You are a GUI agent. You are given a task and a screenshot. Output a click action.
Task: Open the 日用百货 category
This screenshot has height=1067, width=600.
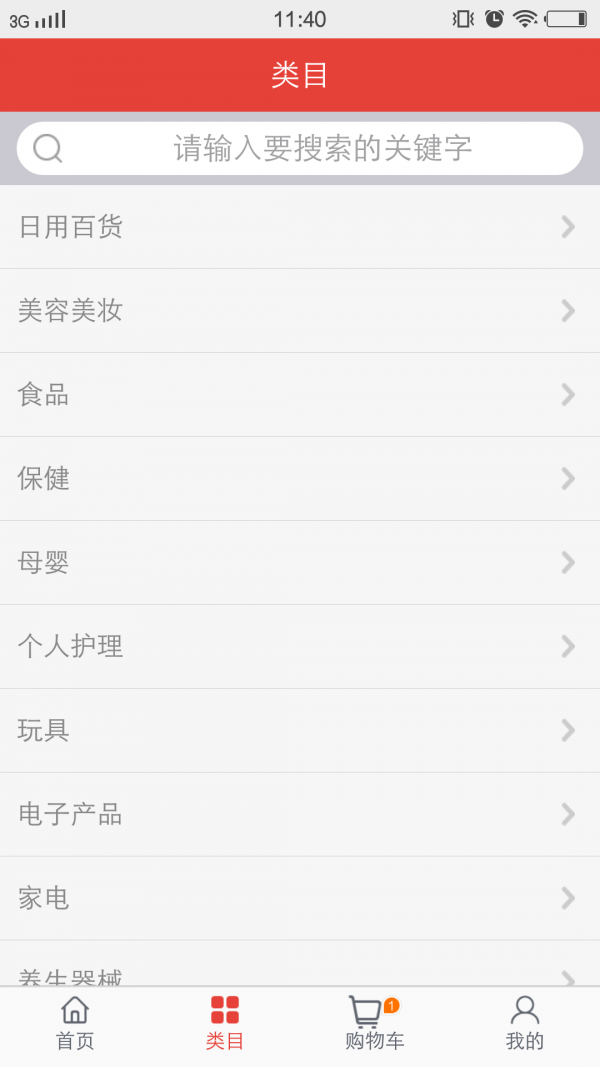(300, 227)
